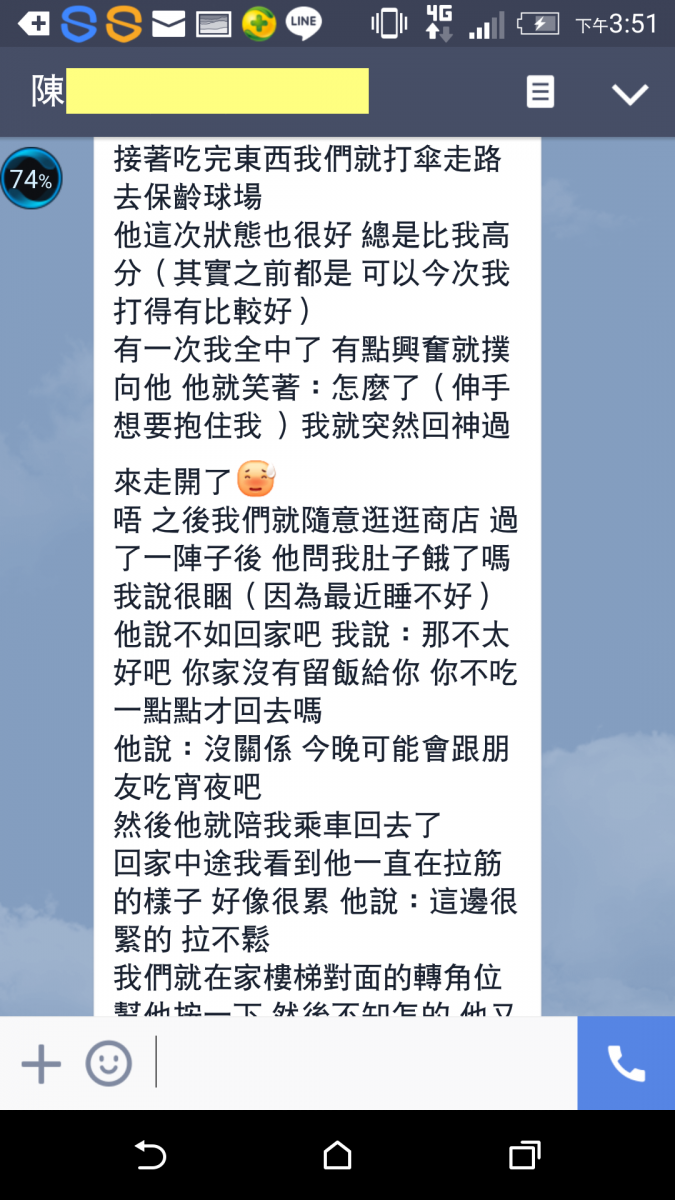Expand the chat options dropdown arrow
The width and height of the screenshot is (675, 1200).
click(x=630, y=94)
